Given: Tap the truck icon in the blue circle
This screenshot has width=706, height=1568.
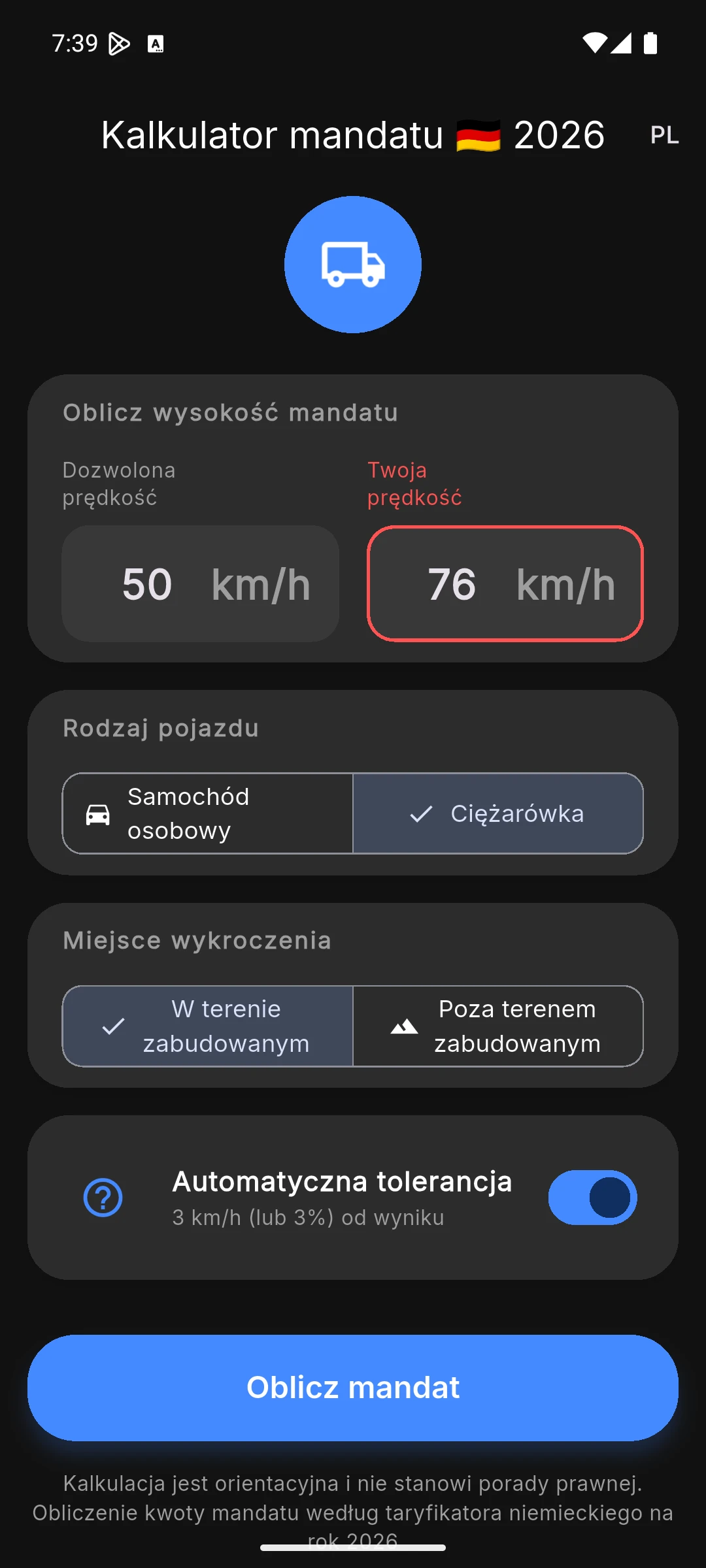Looking at the screenshot, I should [x=352, y=263].
